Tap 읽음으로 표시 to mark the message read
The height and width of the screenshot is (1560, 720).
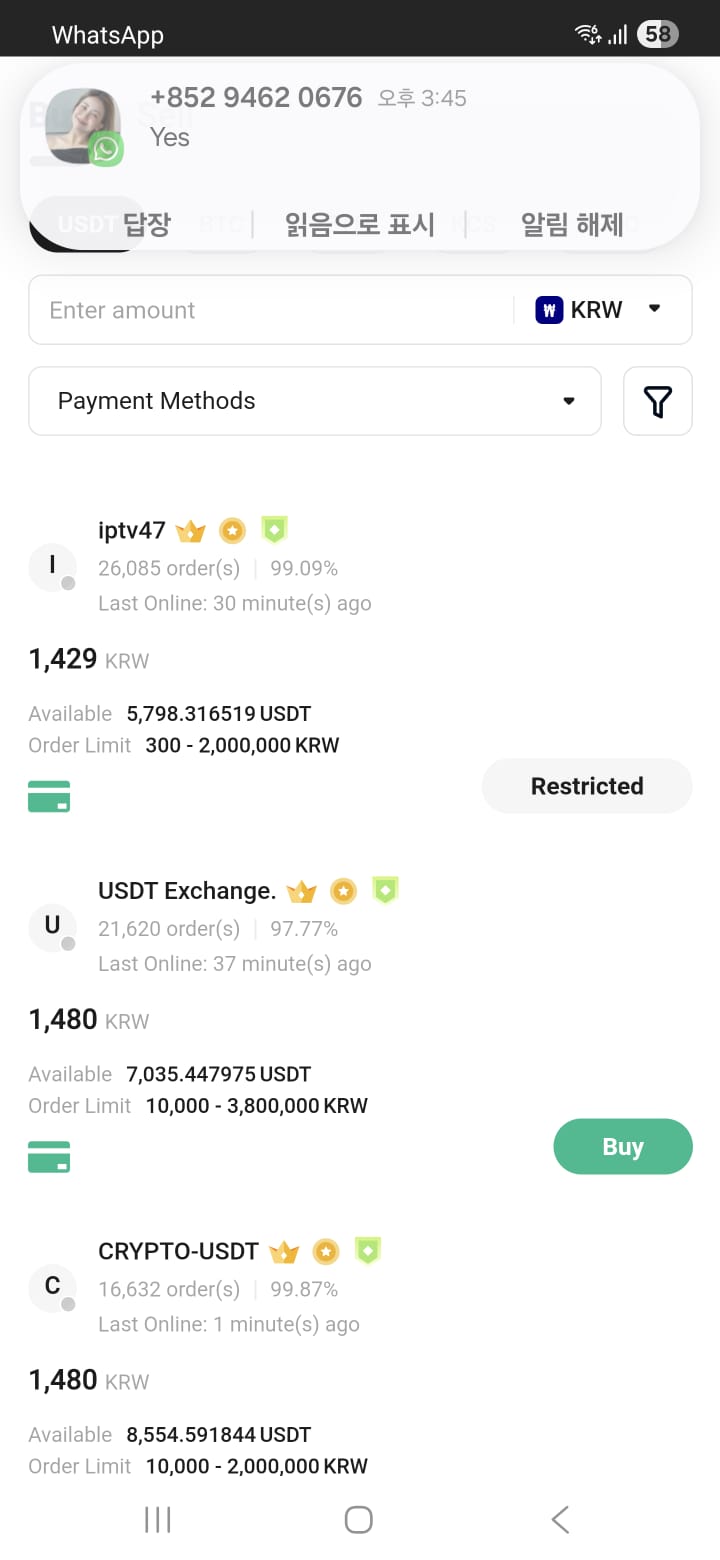[360, 224]
